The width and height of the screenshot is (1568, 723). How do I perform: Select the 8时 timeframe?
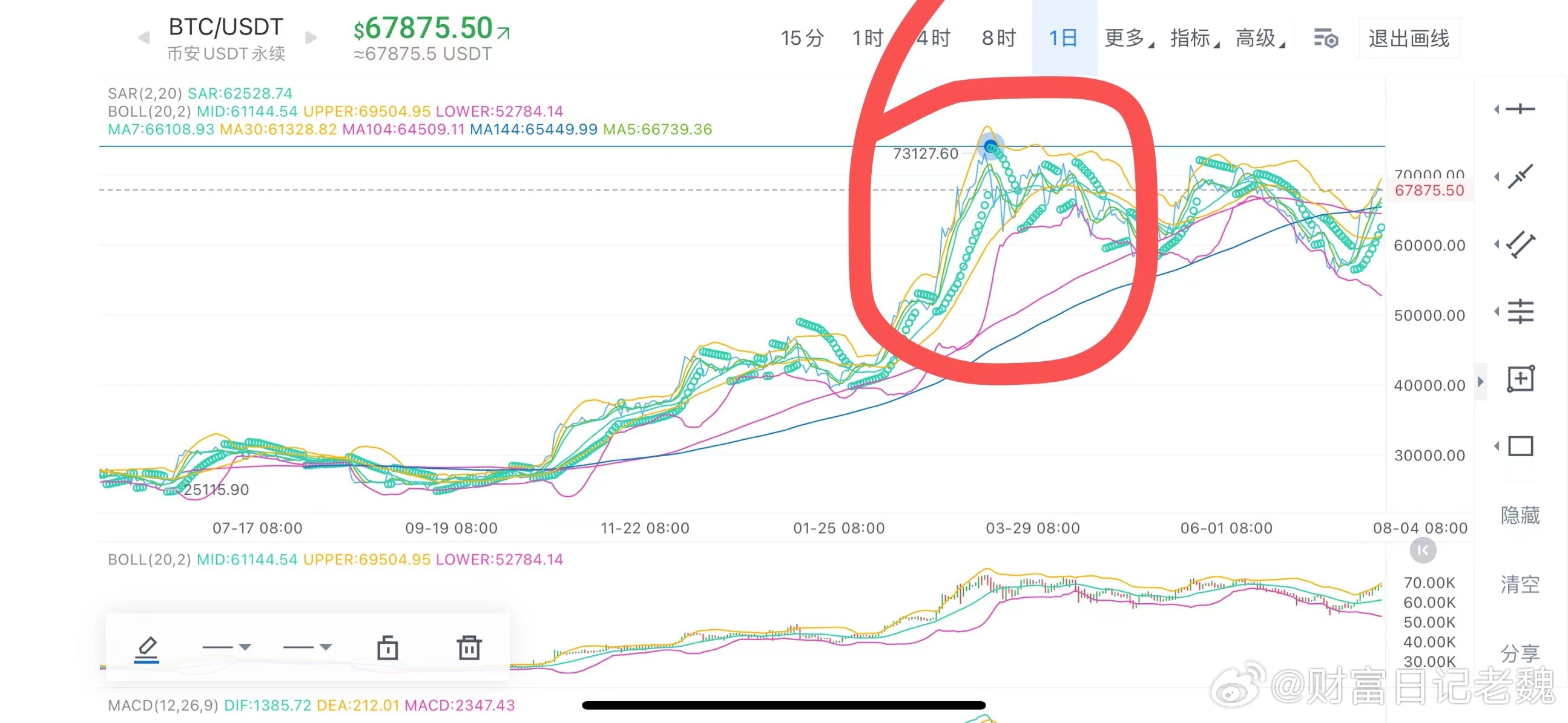998,38
